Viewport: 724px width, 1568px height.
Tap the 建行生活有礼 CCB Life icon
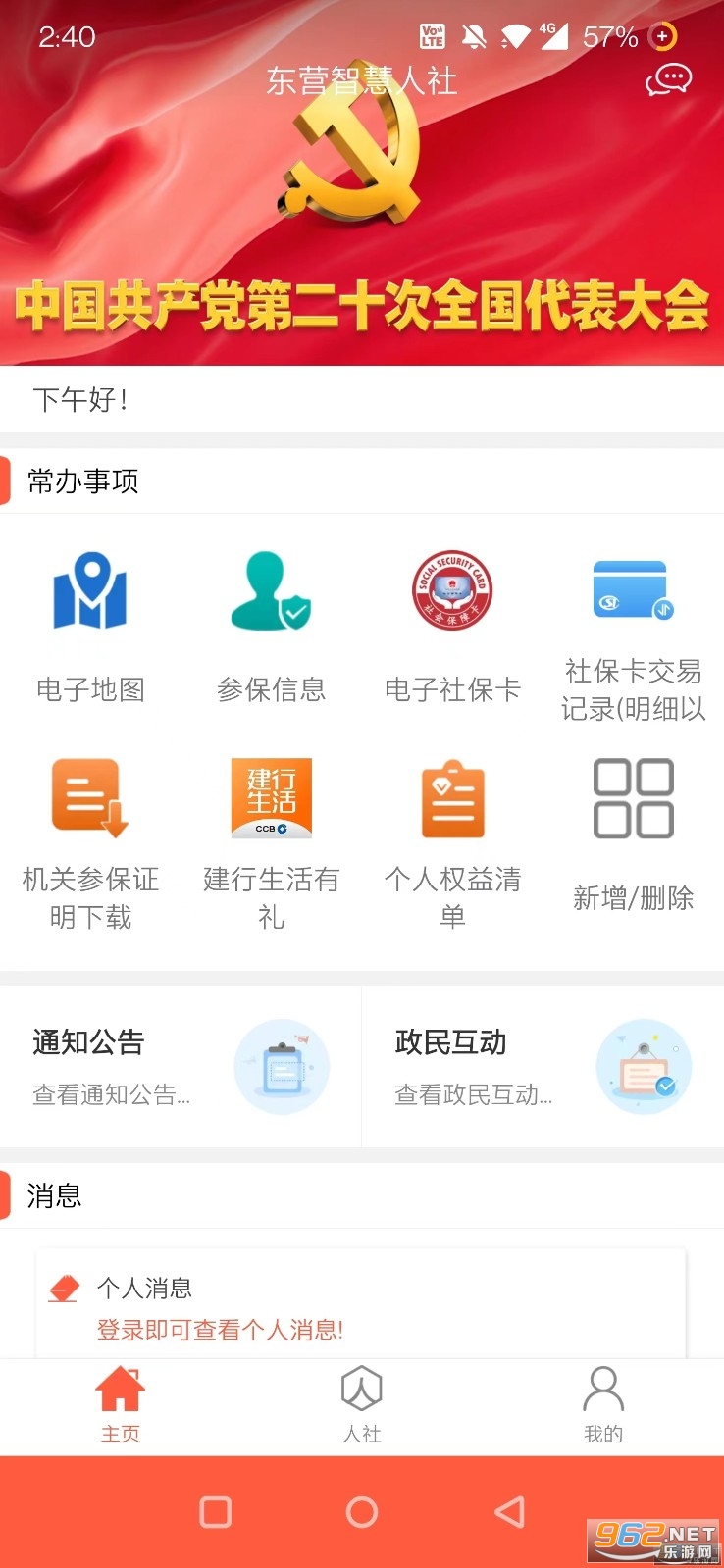pos(272,797)
